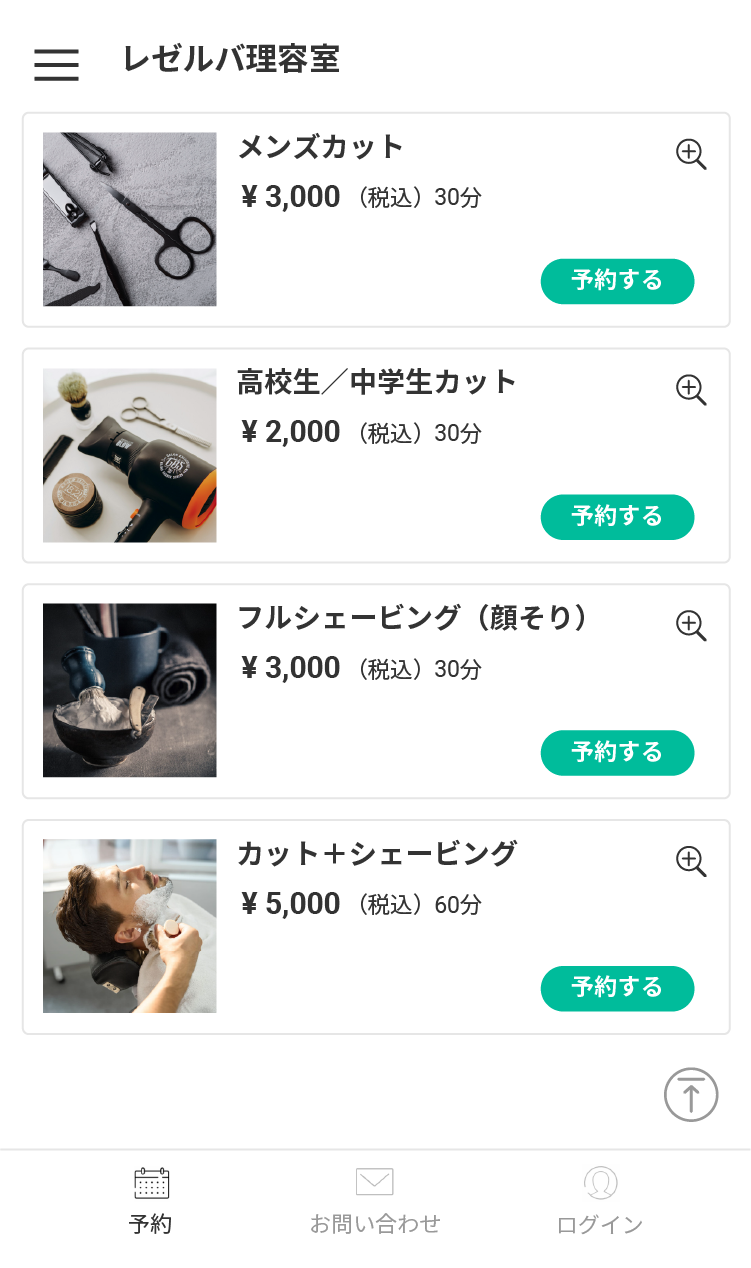Go to the ログイン tab

[x=600, y=1201]
